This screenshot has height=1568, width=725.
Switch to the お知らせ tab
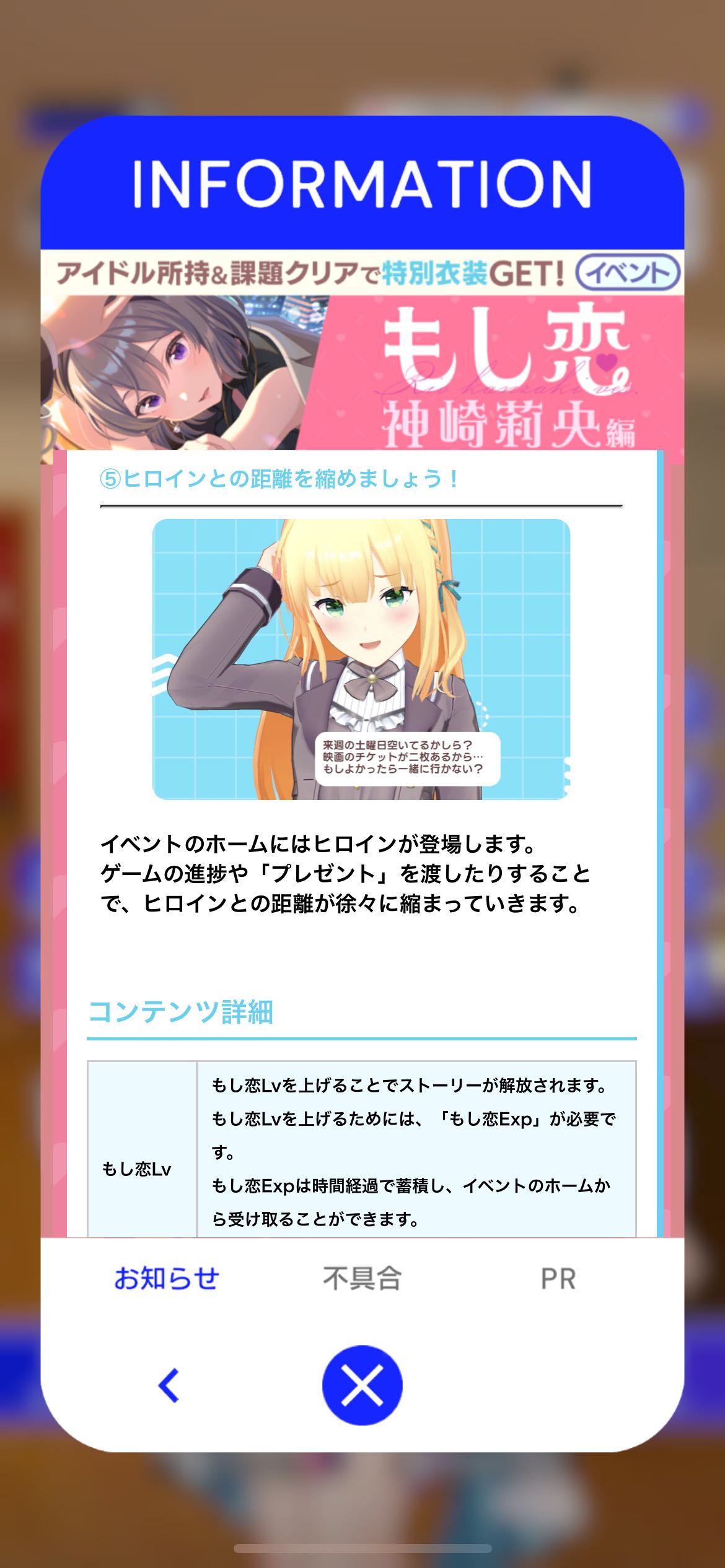point(166,1278)
